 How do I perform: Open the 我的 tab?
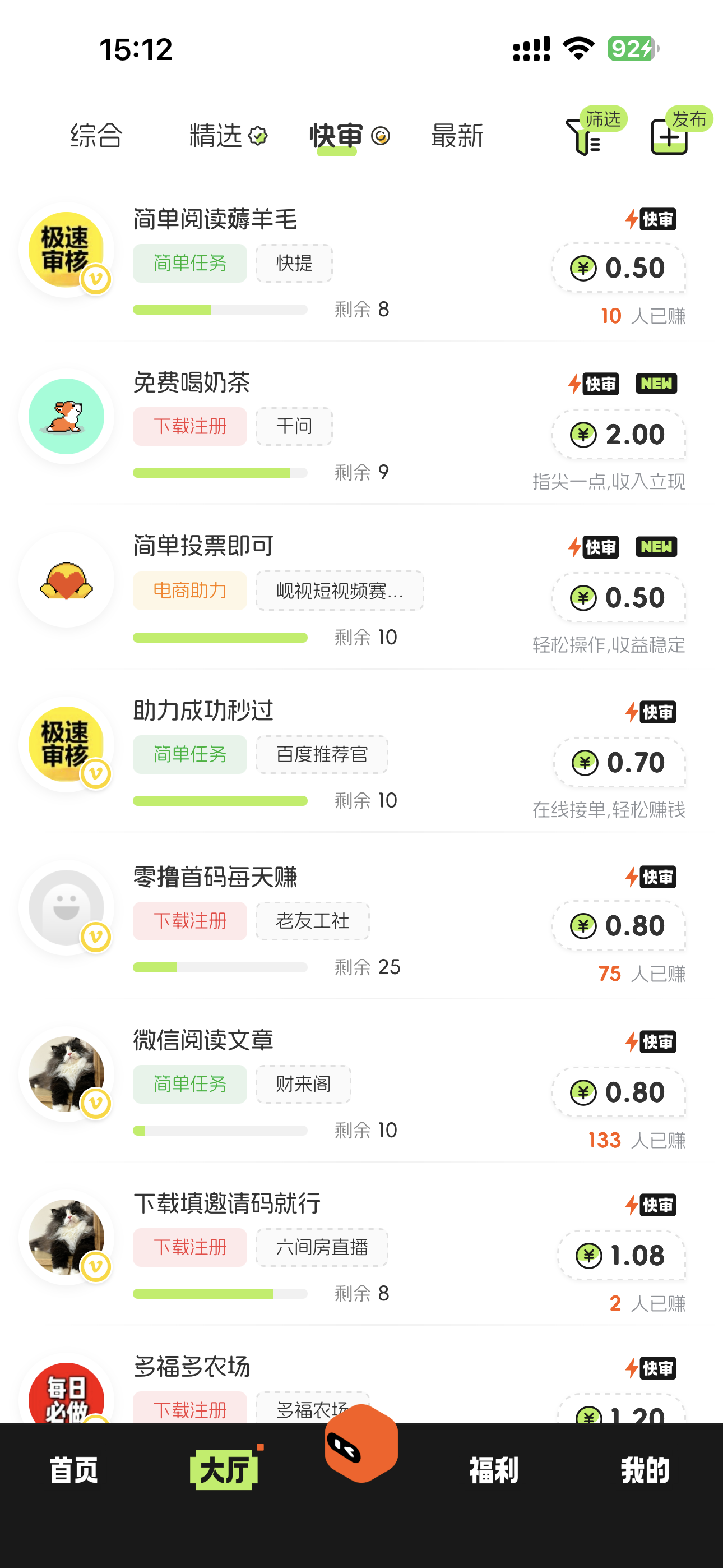tap(645, 1470)
